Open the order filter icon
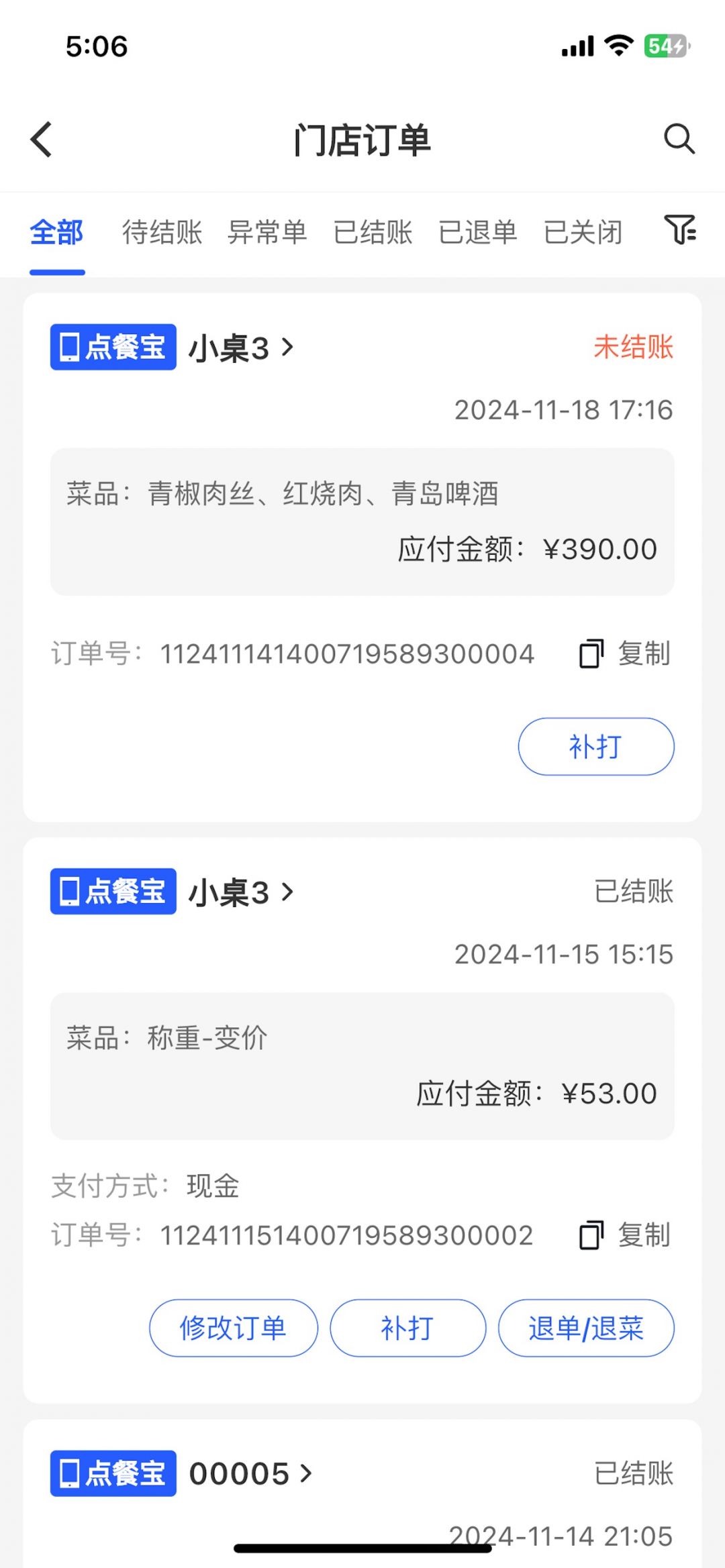The image size is (725, 1568). [x=679, y=230]
